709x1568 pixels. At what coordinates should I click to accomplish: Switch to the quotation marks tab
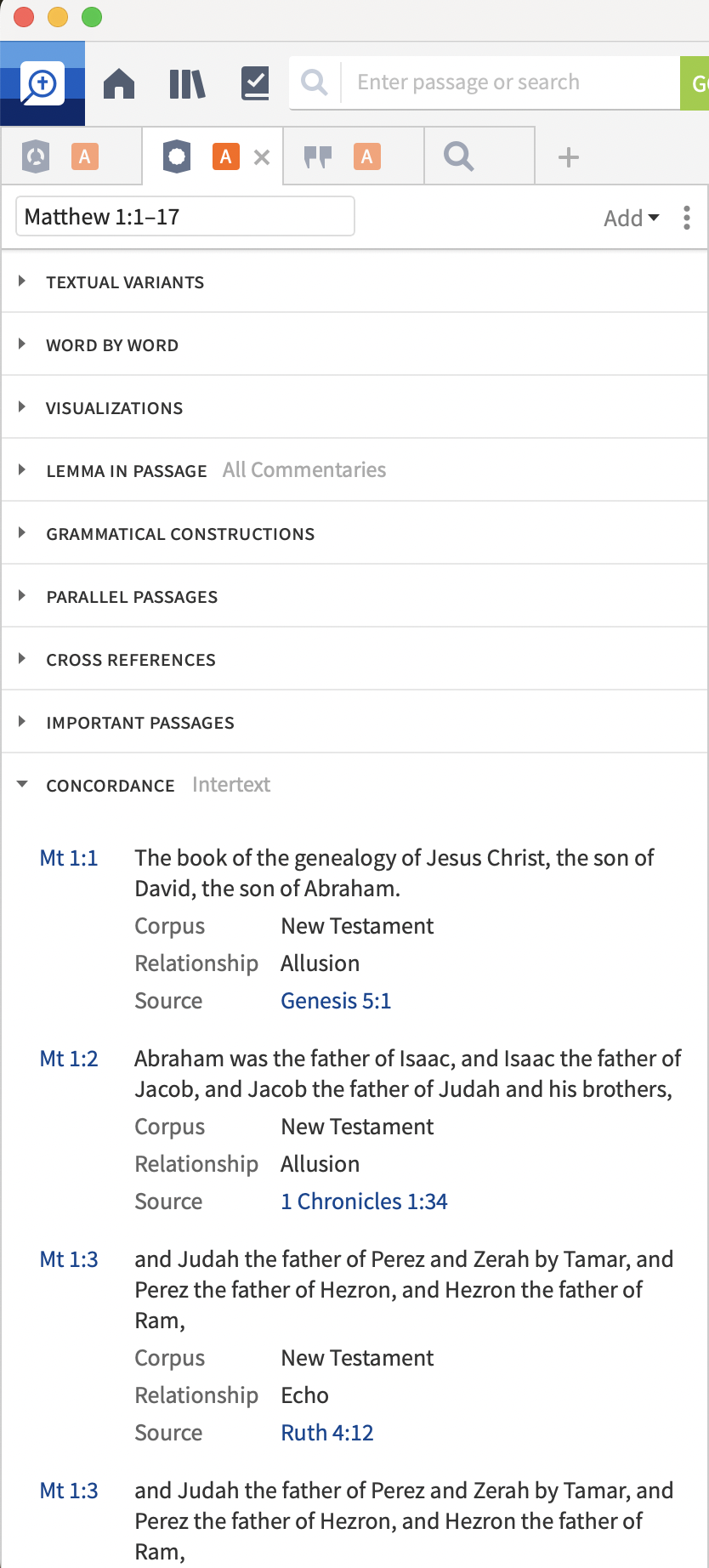(318, 156)
